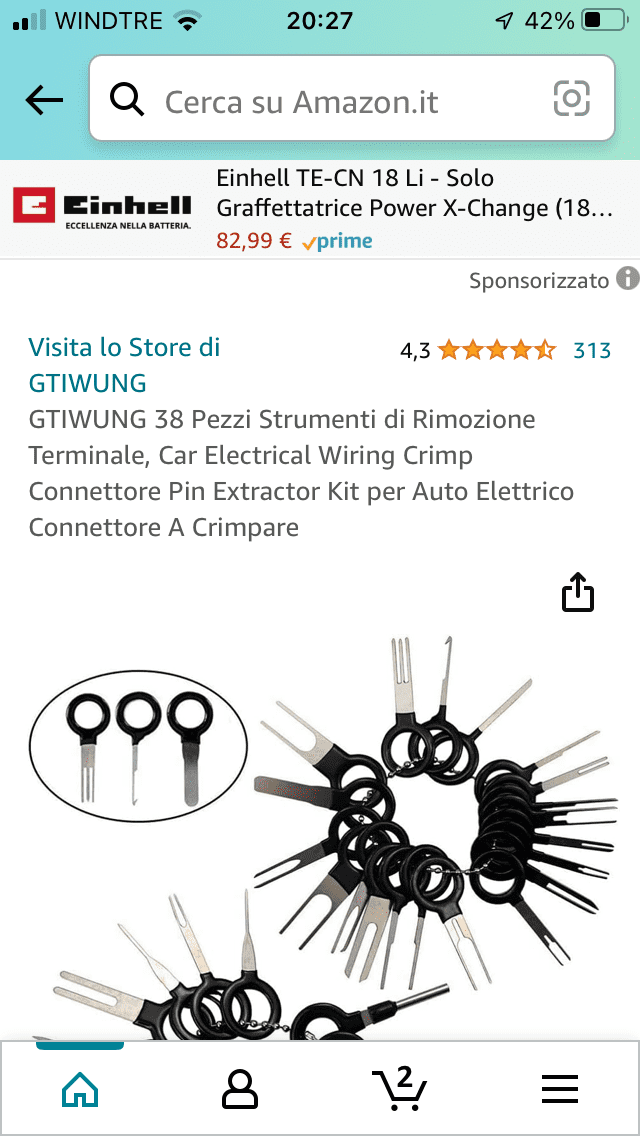Screen dimensions: 640x1136
Task: Tap the Cerca su Amazon.it search field
Action: [x=352, y=99]
